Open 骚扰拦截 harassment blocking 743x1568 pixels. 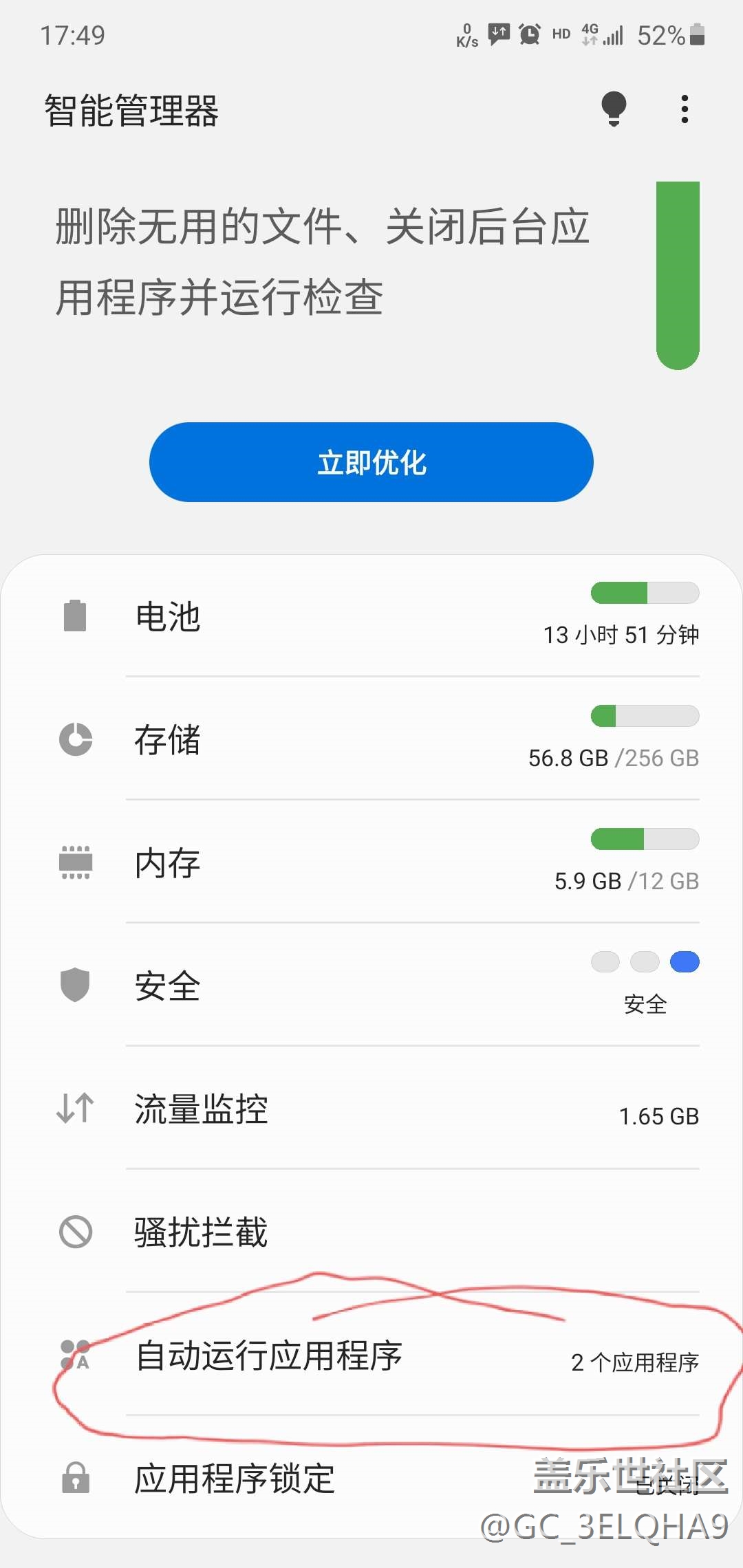click(x=371, y=1231)
